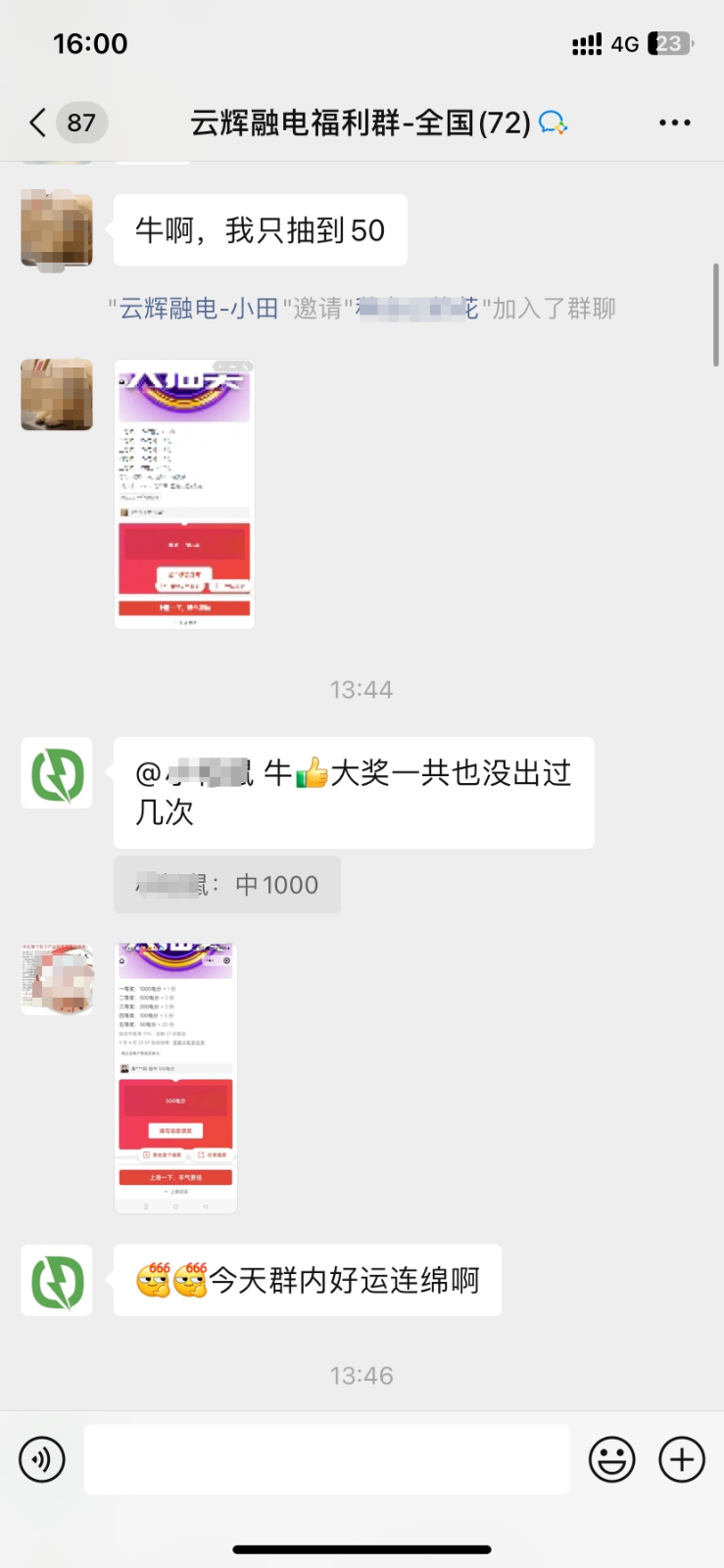Open the quoted message 中1000

(227, 885)
